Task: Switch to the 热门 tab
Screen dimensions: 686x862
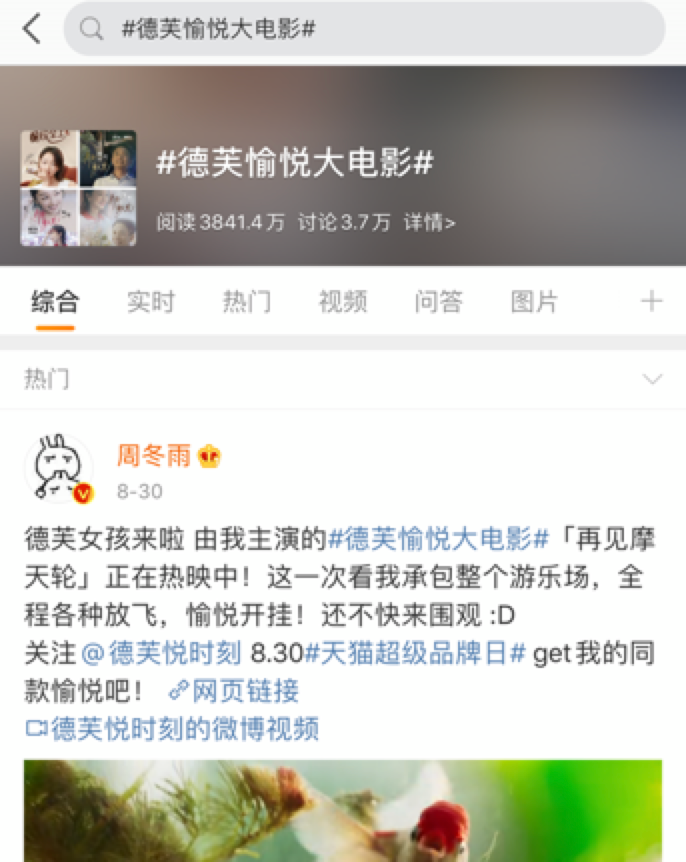Action: (246, 301)
